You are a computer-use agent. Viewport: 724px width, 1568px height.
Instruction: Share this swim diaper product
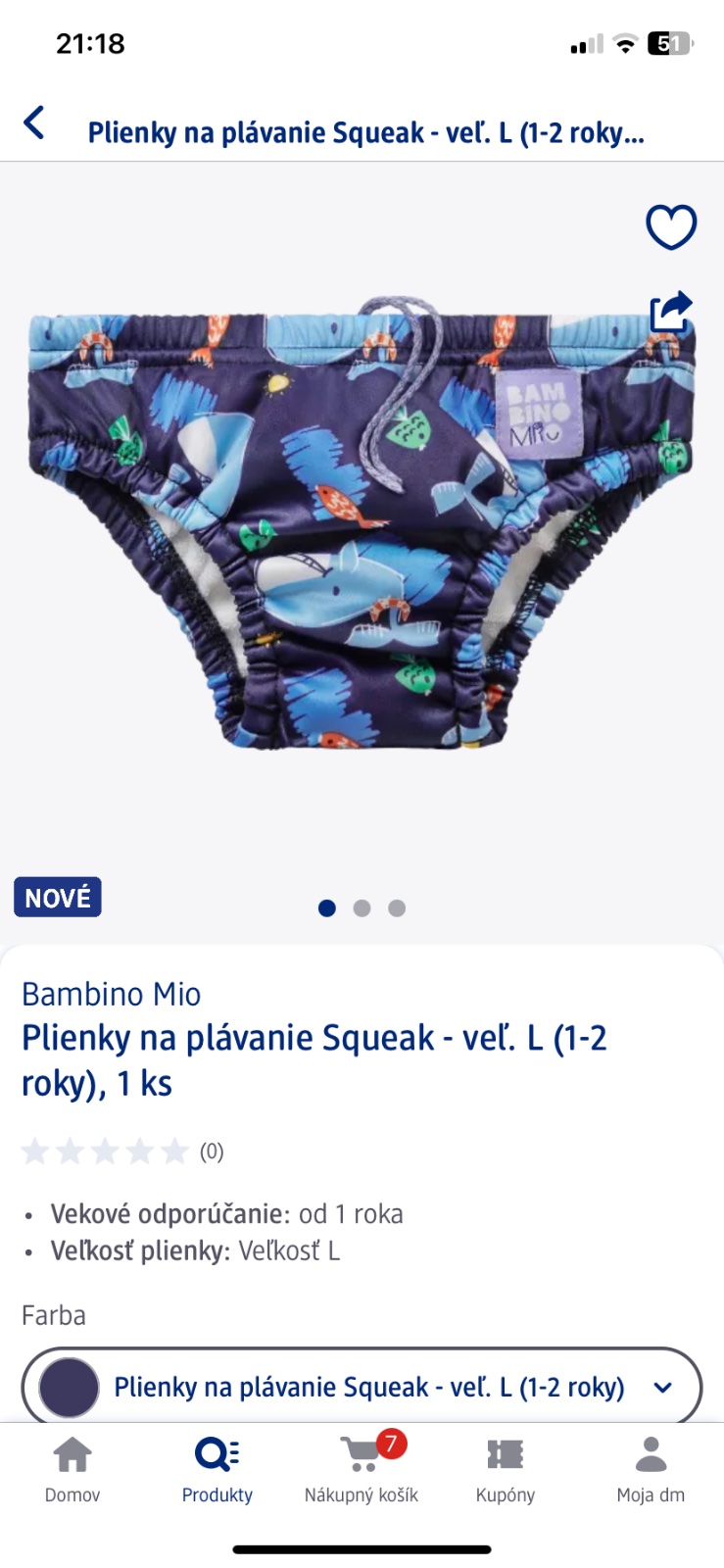(671, 313)
